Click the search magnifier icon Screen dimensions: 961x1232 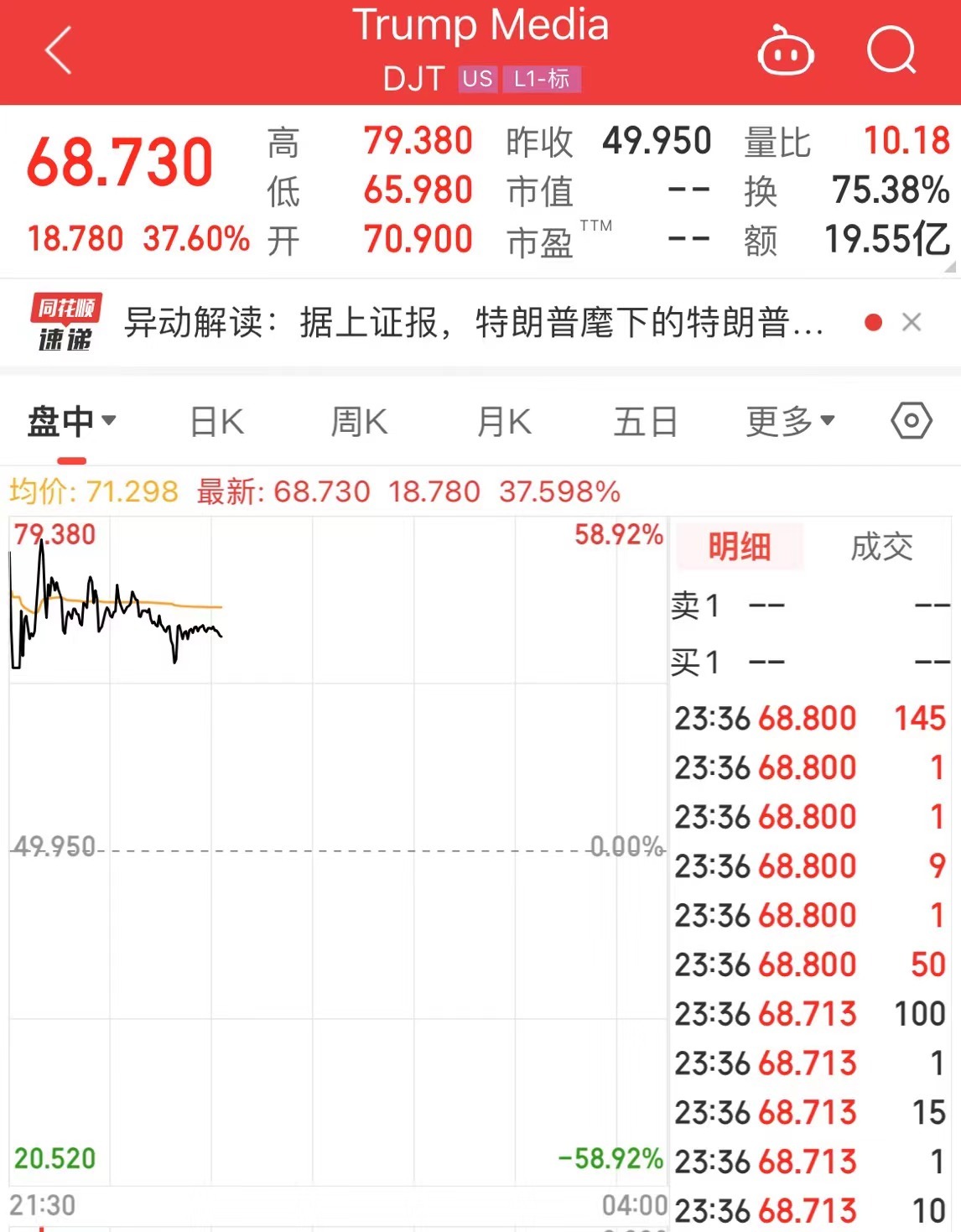(891, 50)
